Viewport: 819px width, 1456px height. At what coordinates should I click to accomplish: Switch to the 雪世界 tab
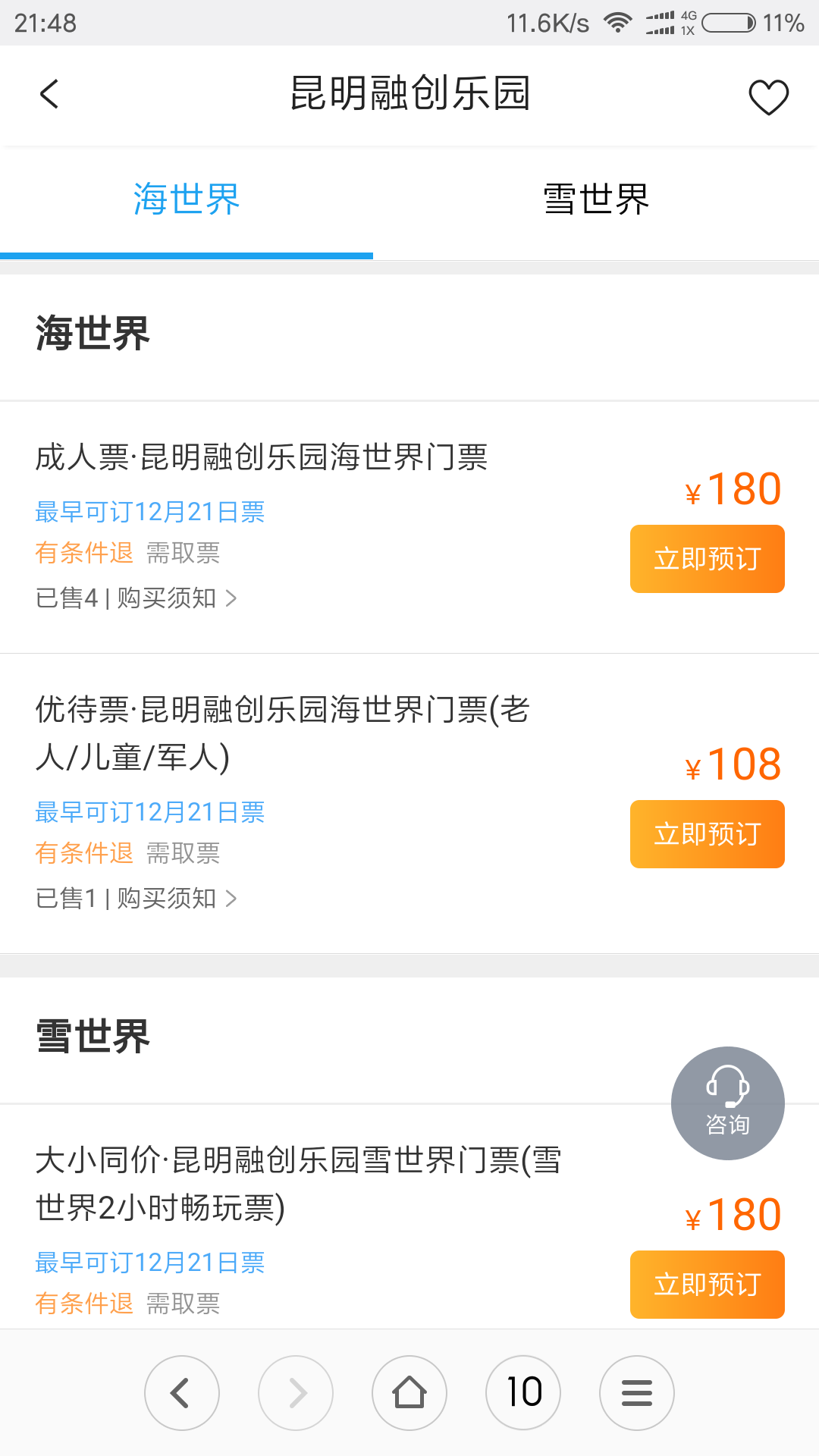596,199
